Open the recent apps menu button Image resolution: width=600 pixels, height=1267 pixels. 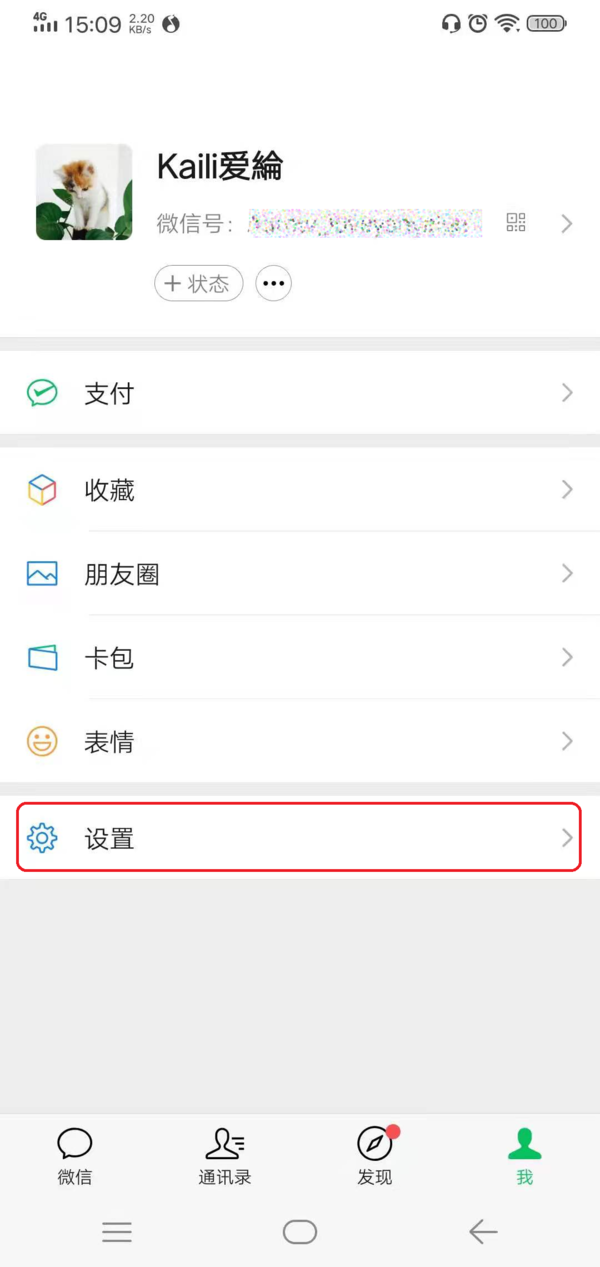point(117,1232)
